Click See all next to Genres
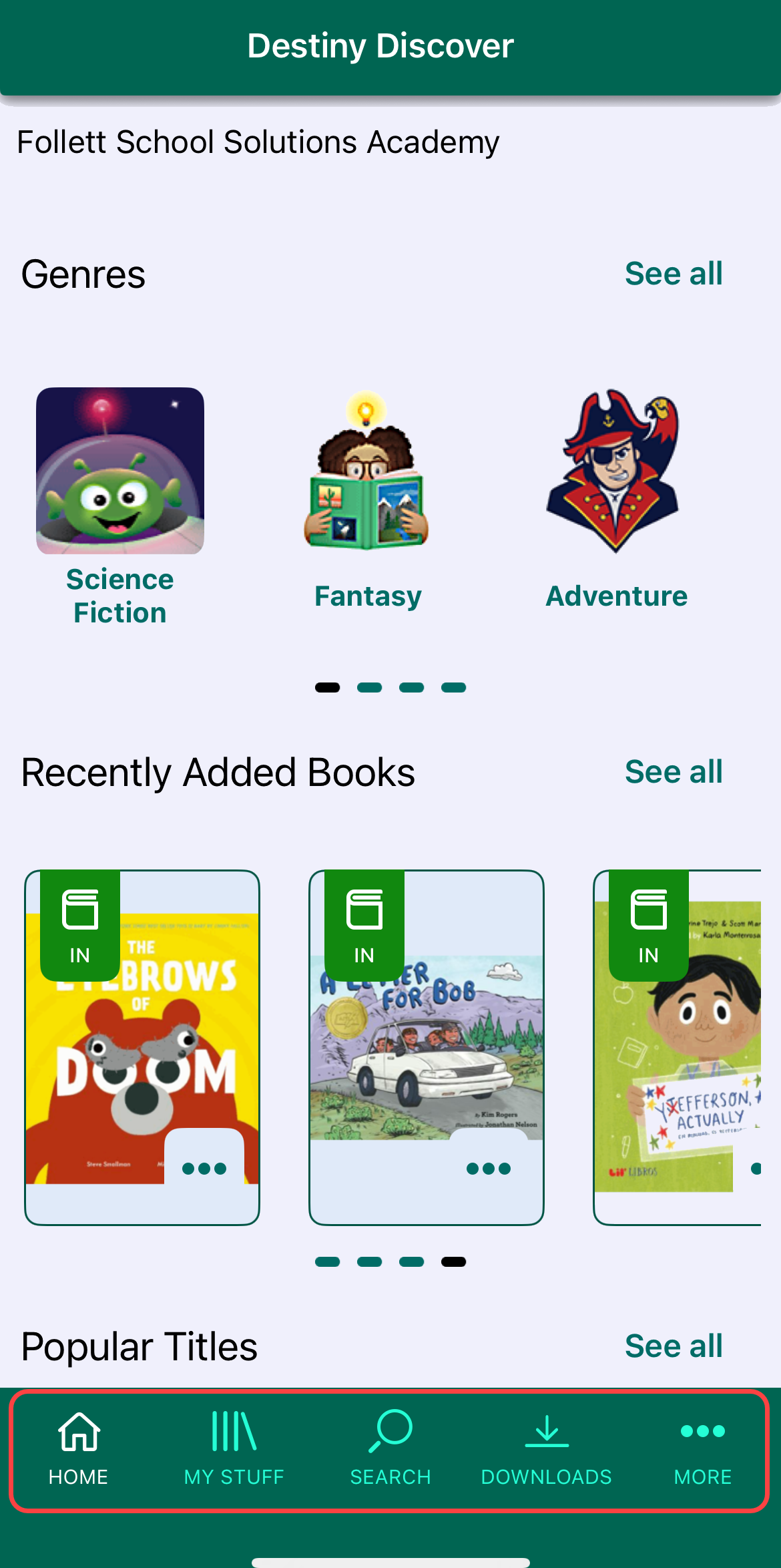This screenshot has width=781, height=1568. [674, 273]
